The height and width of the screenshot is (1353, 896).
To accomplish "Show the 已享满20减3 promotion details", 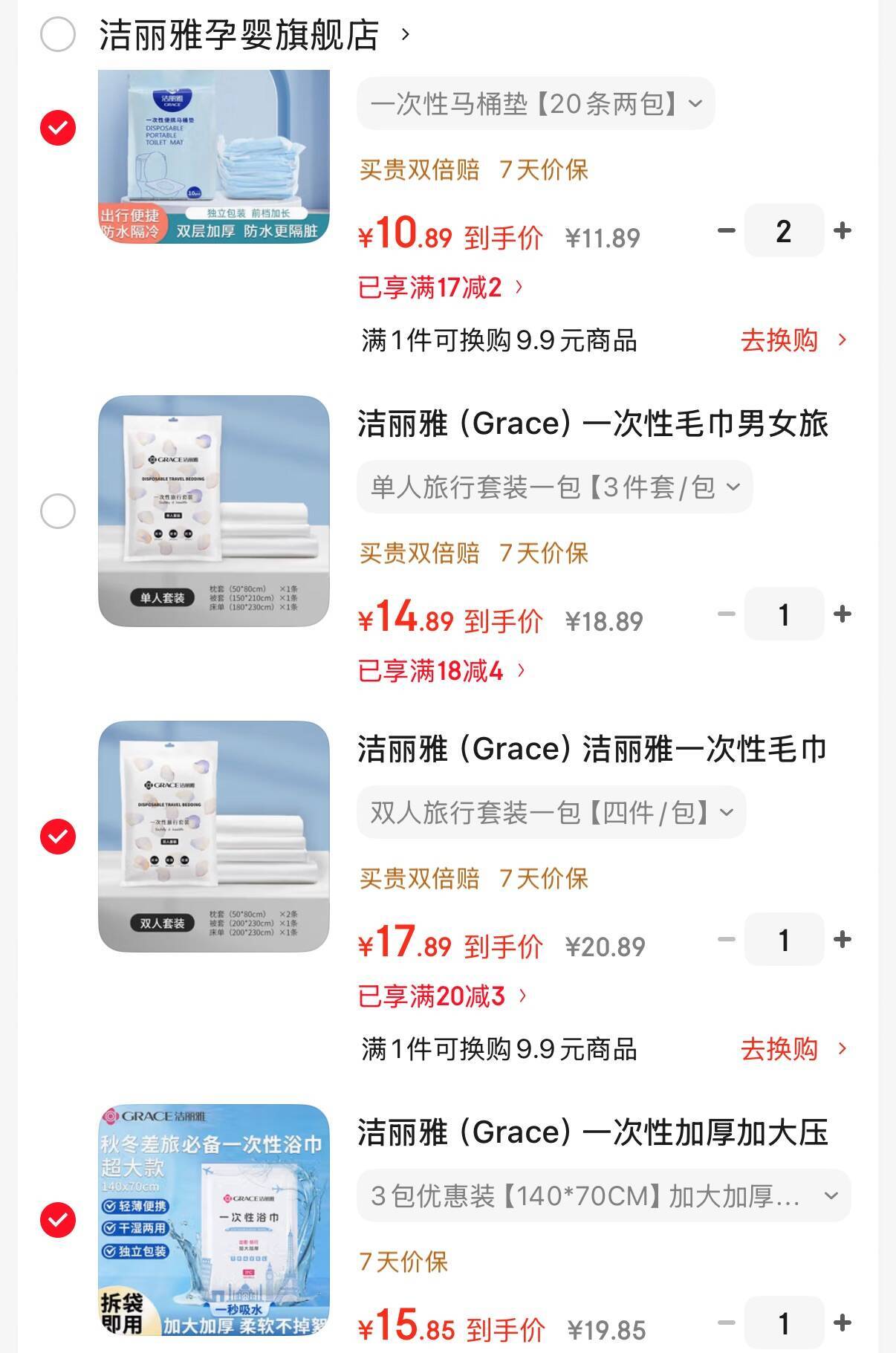I will pos(442,996).
